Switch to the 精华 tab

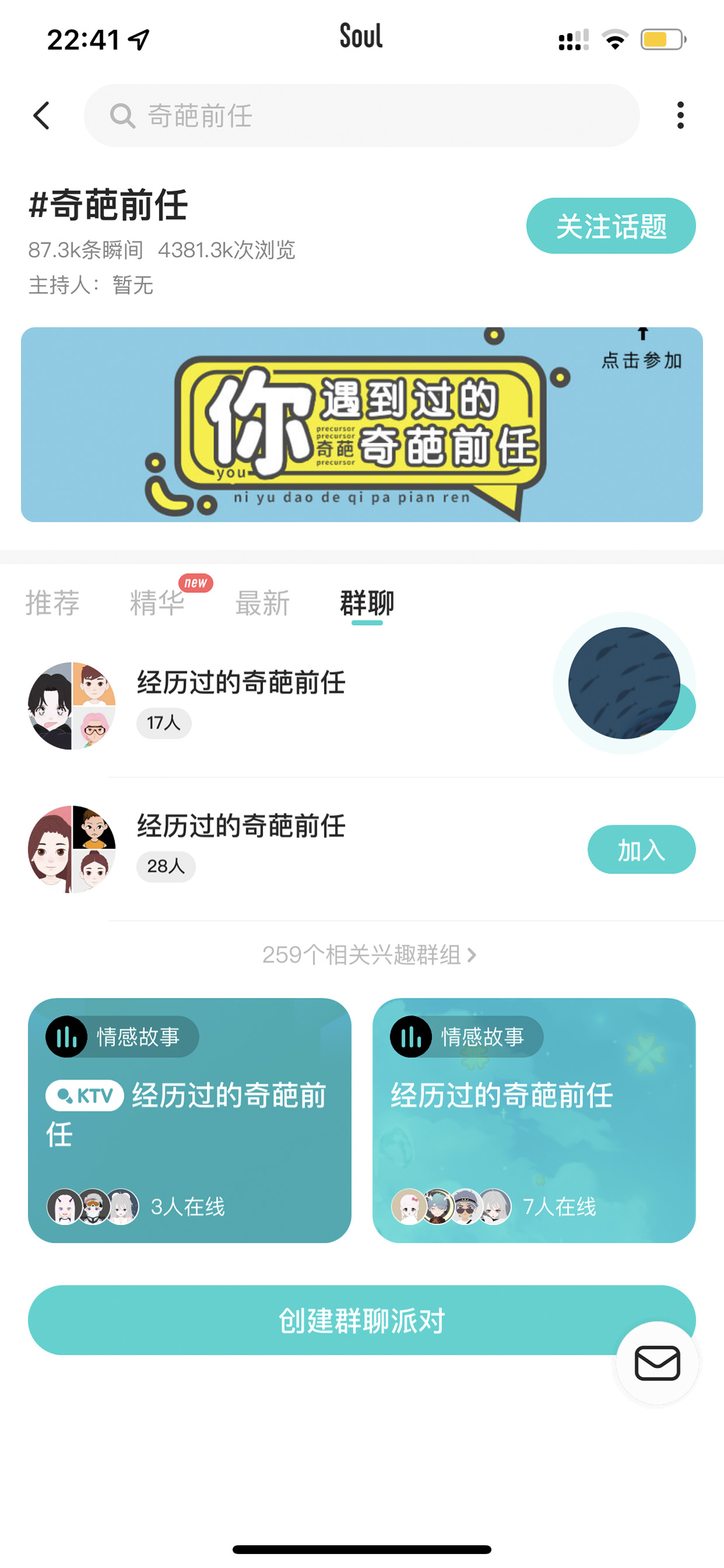tap(157, 603)
